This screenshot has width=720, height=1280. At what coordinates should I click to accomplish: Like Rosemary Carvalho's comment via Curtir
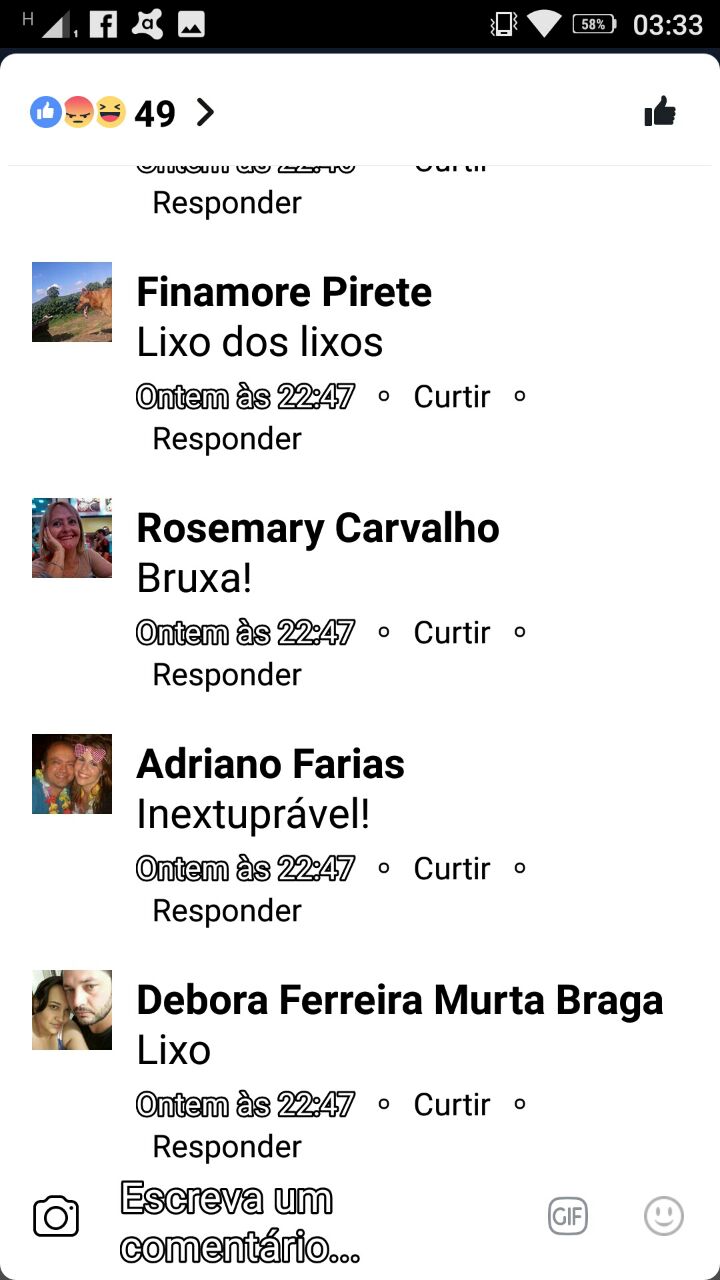pyautogui.click(x=452, y=633)
